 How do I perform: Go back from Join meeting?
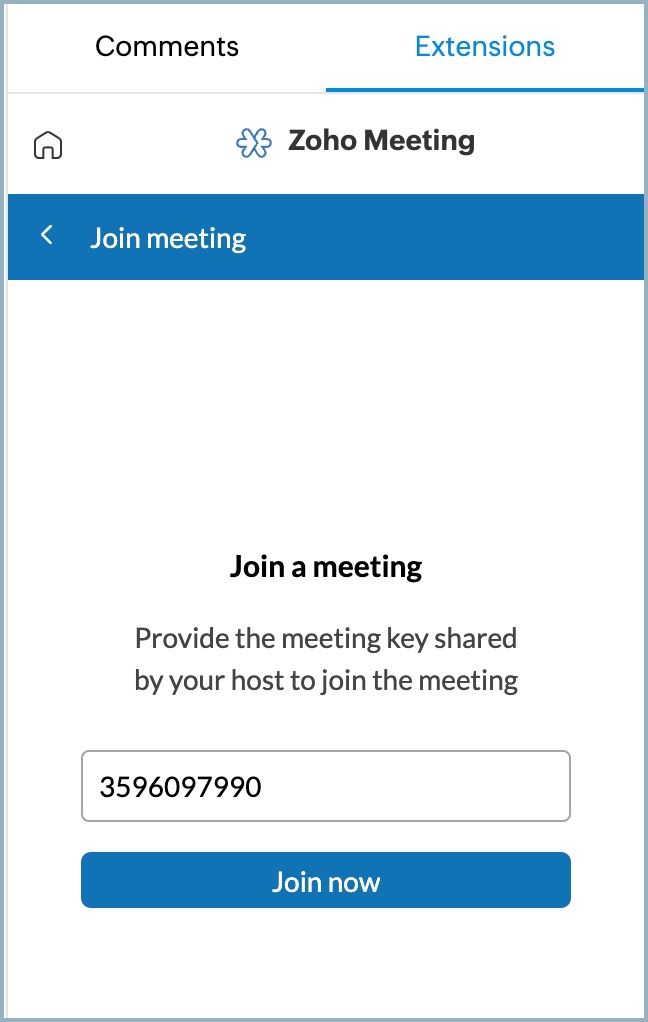coord(46,236)
